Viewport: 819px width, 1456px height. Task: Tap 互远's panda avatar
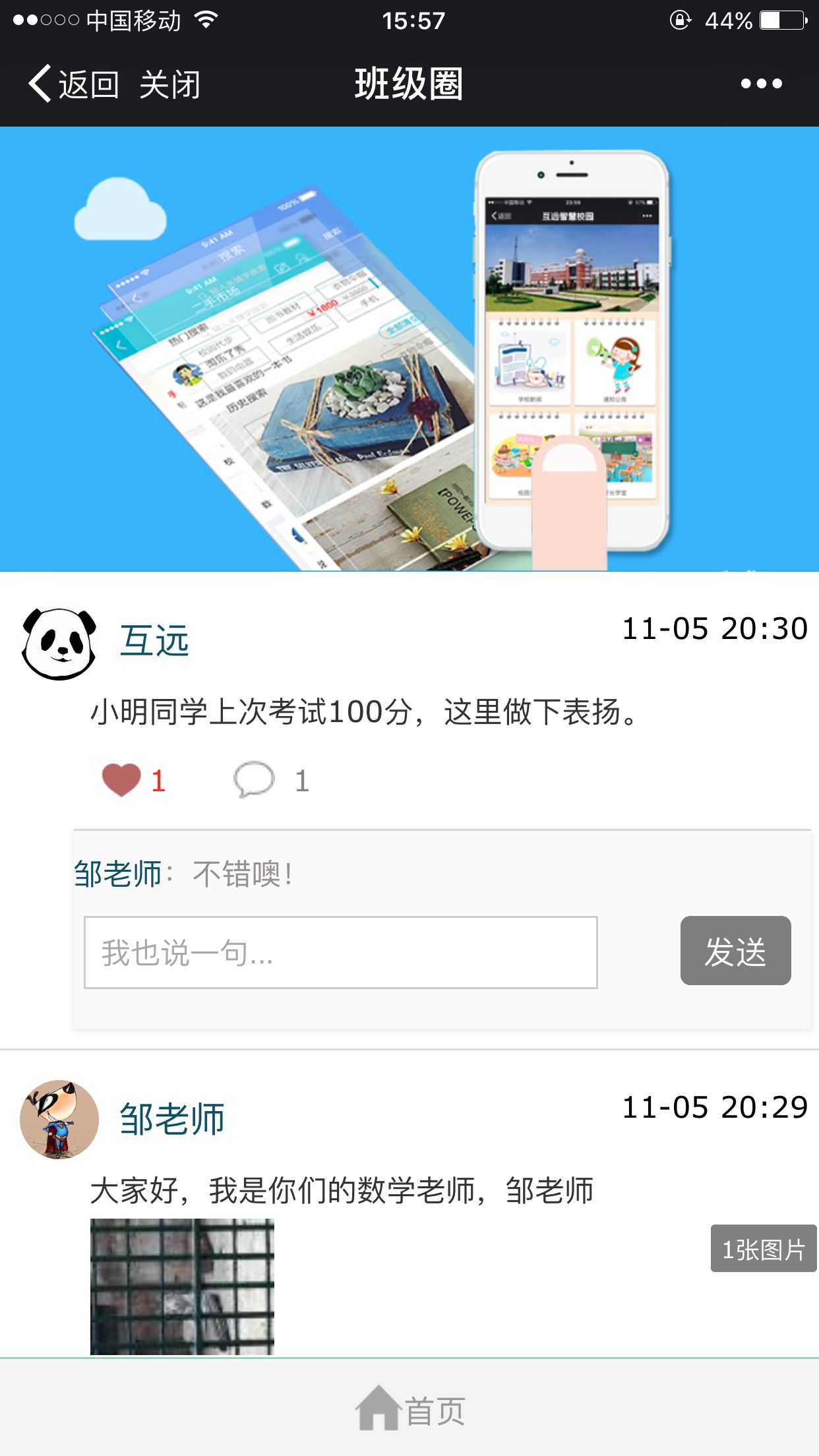tap(59, 644)
